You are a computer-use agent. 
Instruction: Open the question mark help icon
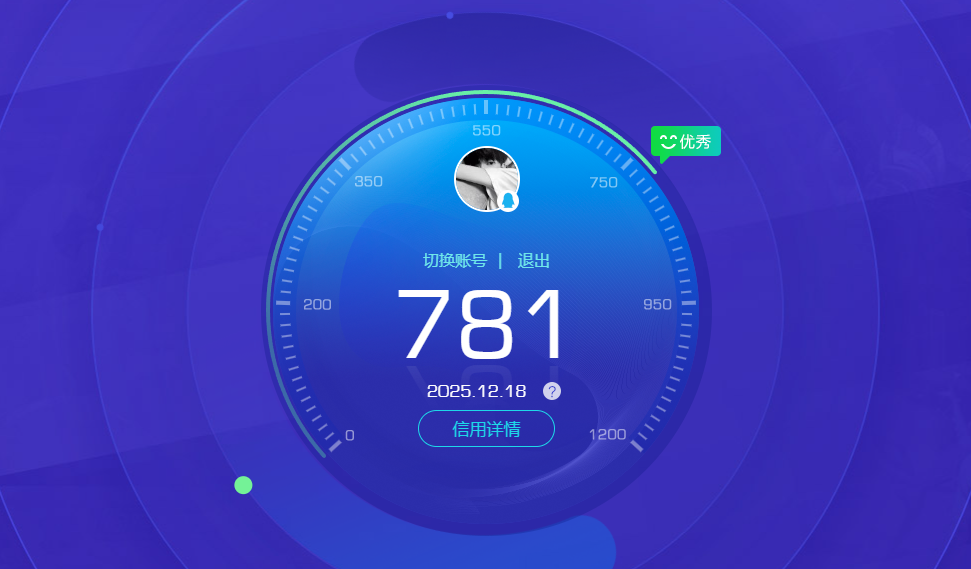(552, 391)
